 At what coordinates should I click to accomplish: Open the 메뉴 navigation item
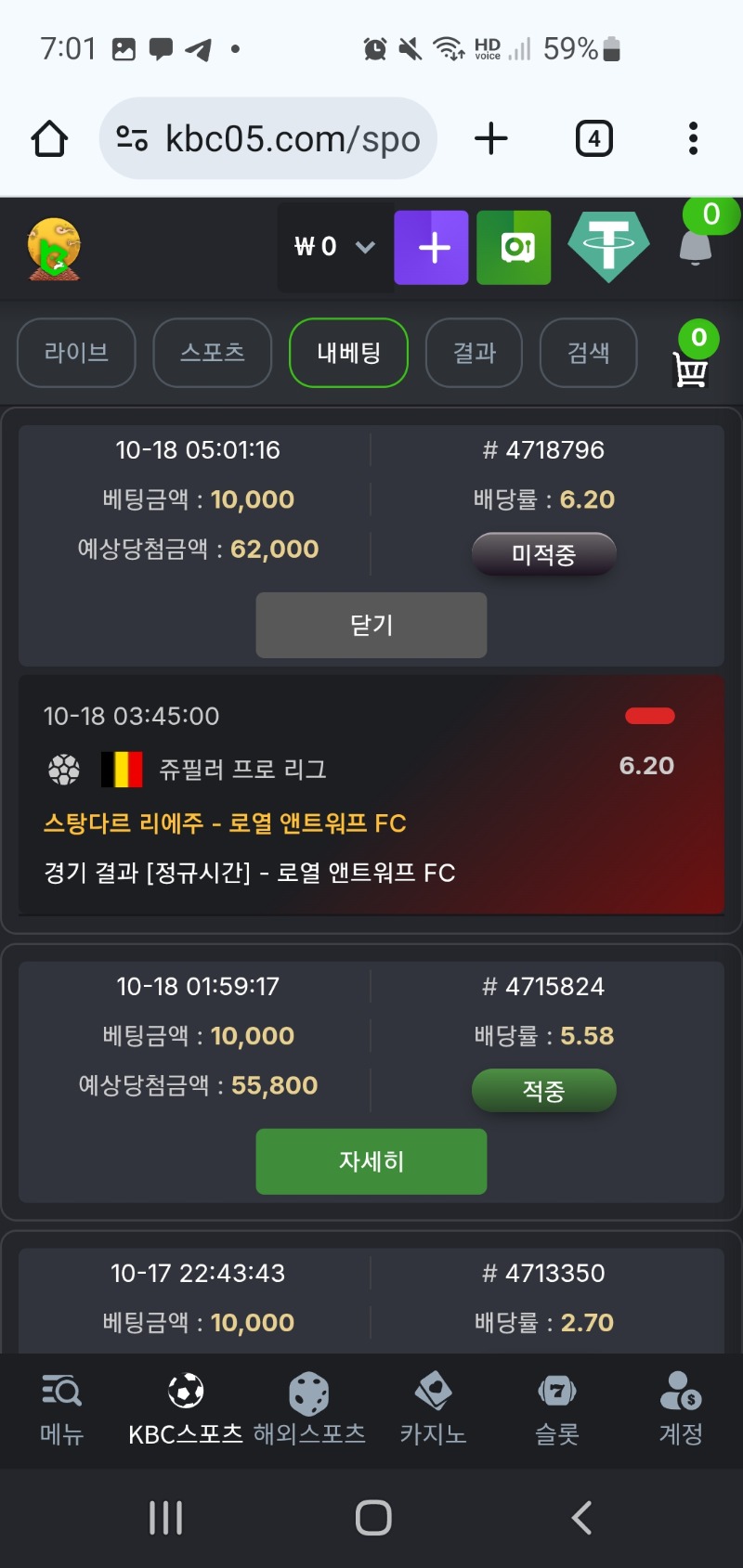(62, 1410)
